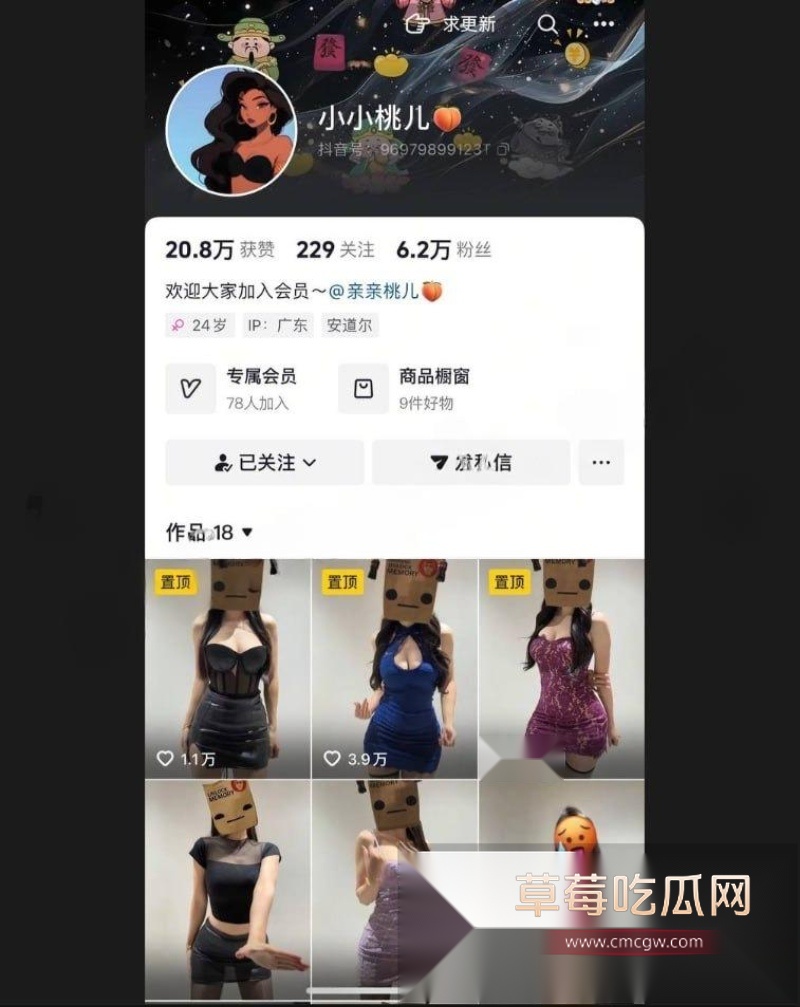Tap the IP 广东 location tag
Viewport: 800px width, 1007px height.
pyautogui.click(x=278, y=325)
